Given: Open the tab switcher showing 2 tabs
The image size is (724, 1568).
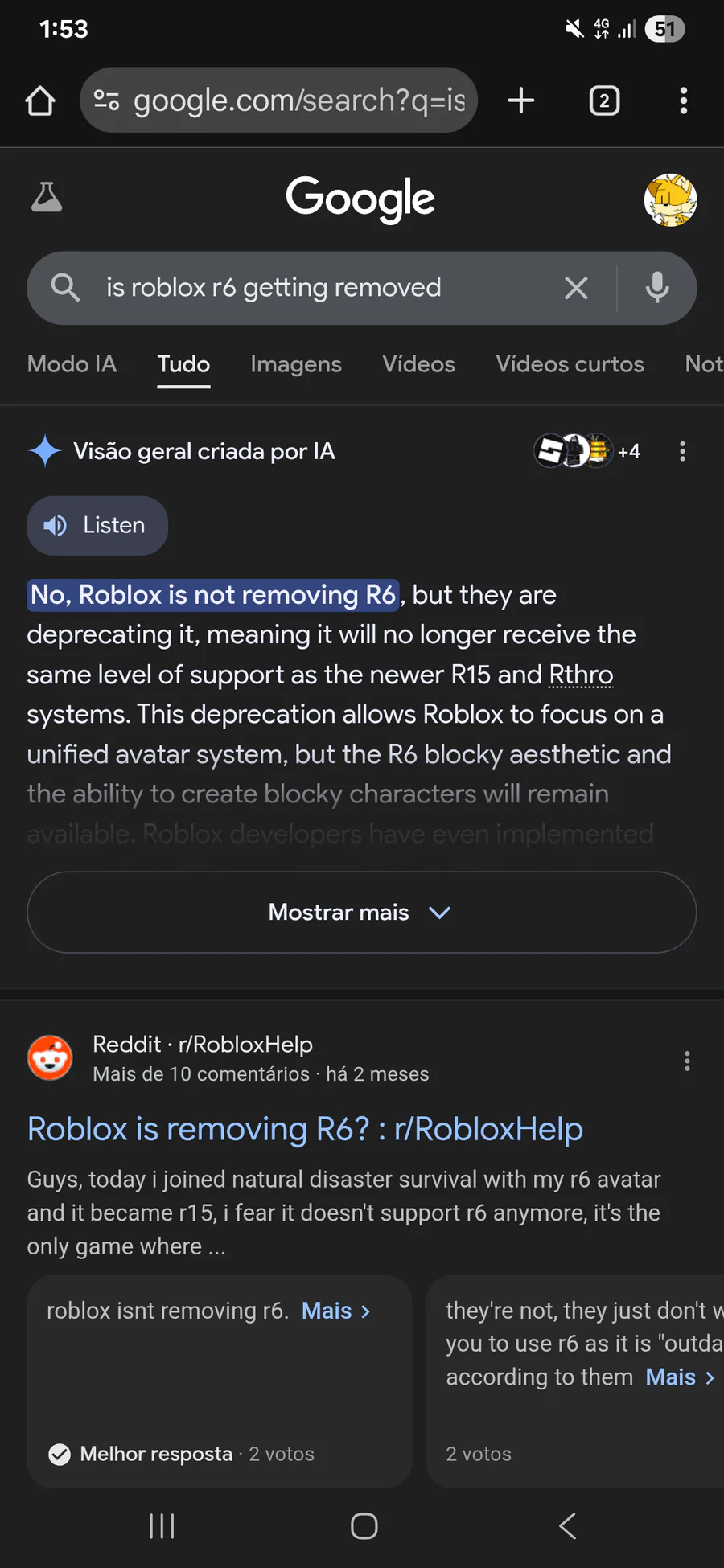Looking at the screenshot, I should pos(604,101).
